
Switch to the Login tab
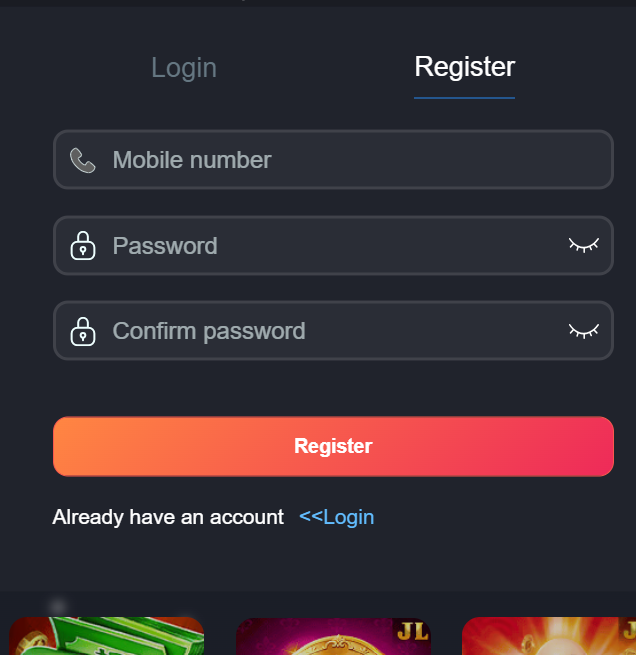click(x=184, y=68)
